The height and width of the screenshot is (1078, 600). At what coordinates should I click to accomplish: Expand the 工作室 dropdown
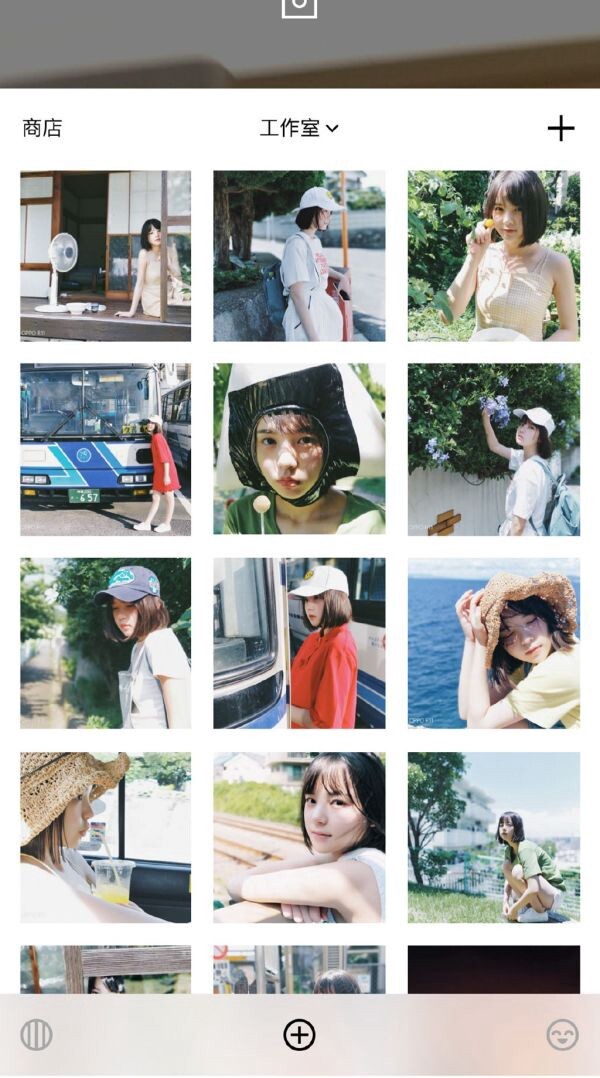299,128
